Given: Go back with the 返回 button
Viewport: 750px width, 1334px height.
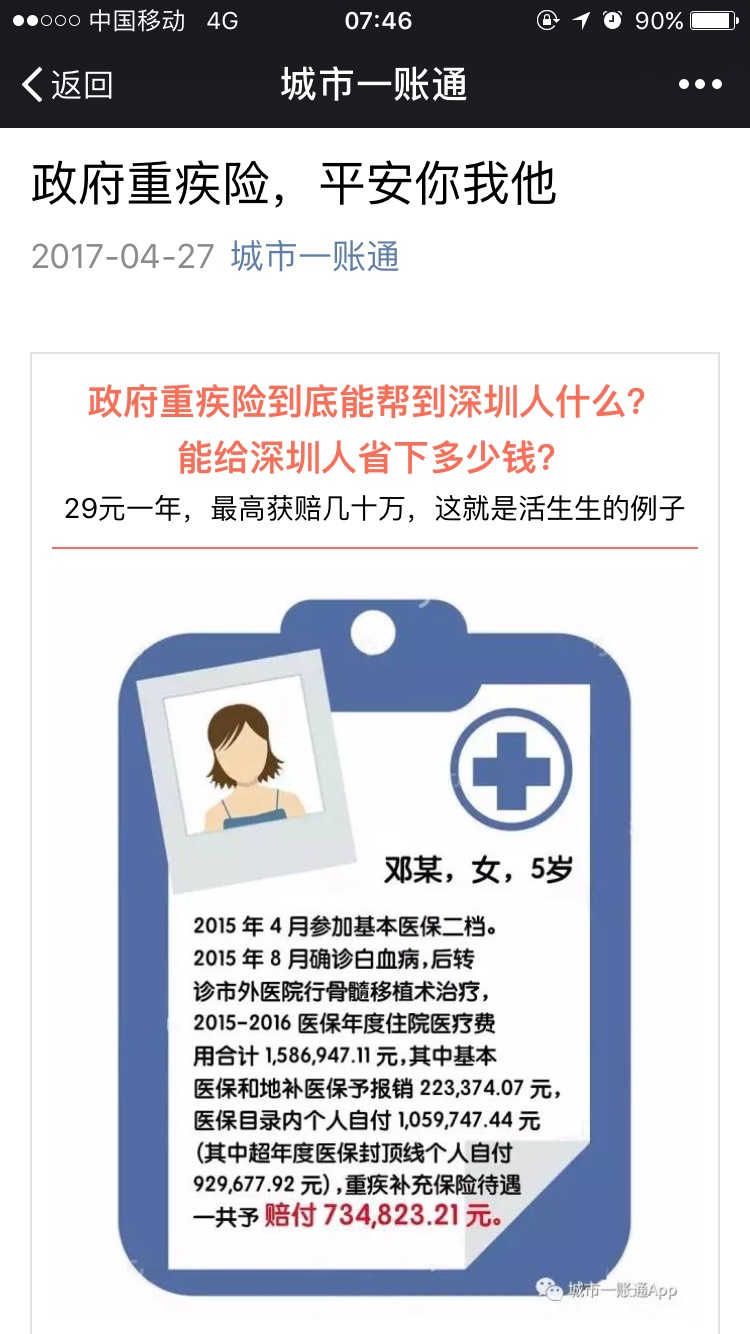Looking at the screenshot, I should (x=67, y=85).
